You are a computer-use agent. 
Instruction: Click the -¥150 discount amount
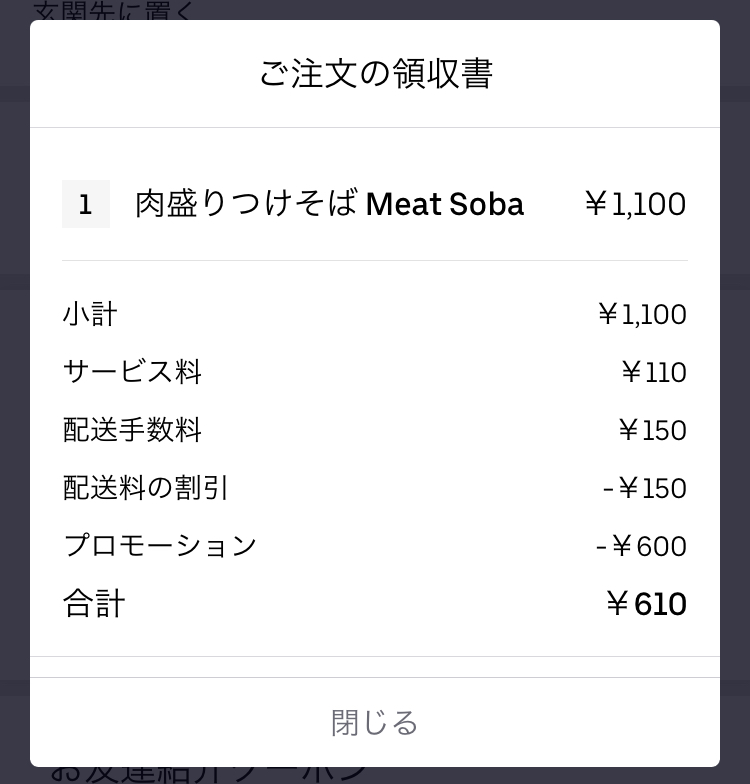[646, 487]
